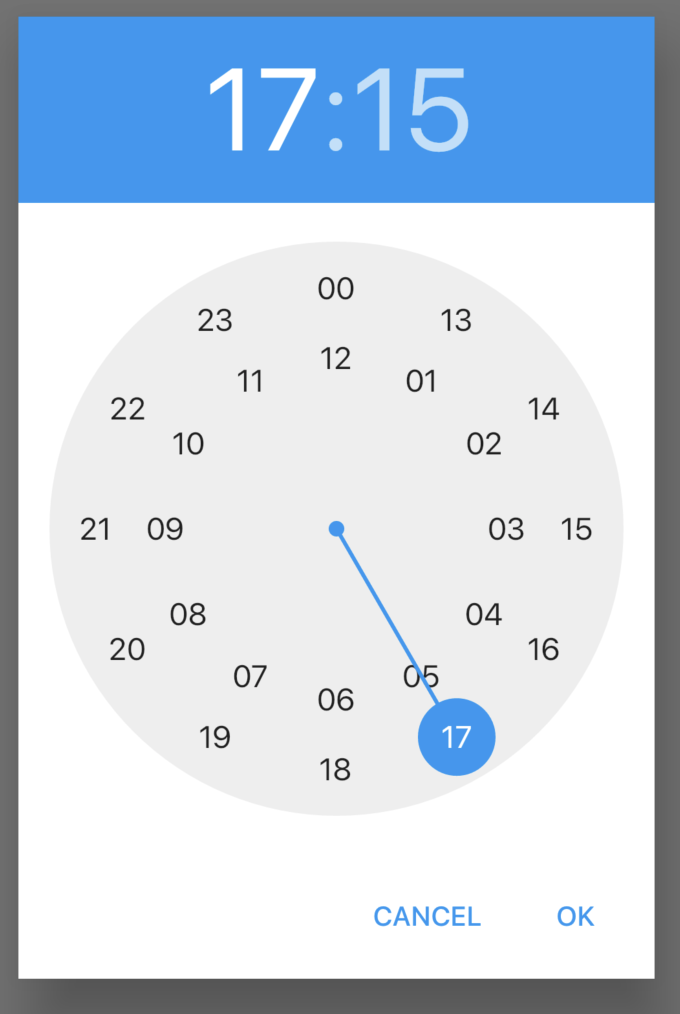Select hour 15 on the outer ring
Screen dimensions: 680x1014
[576, 529]
